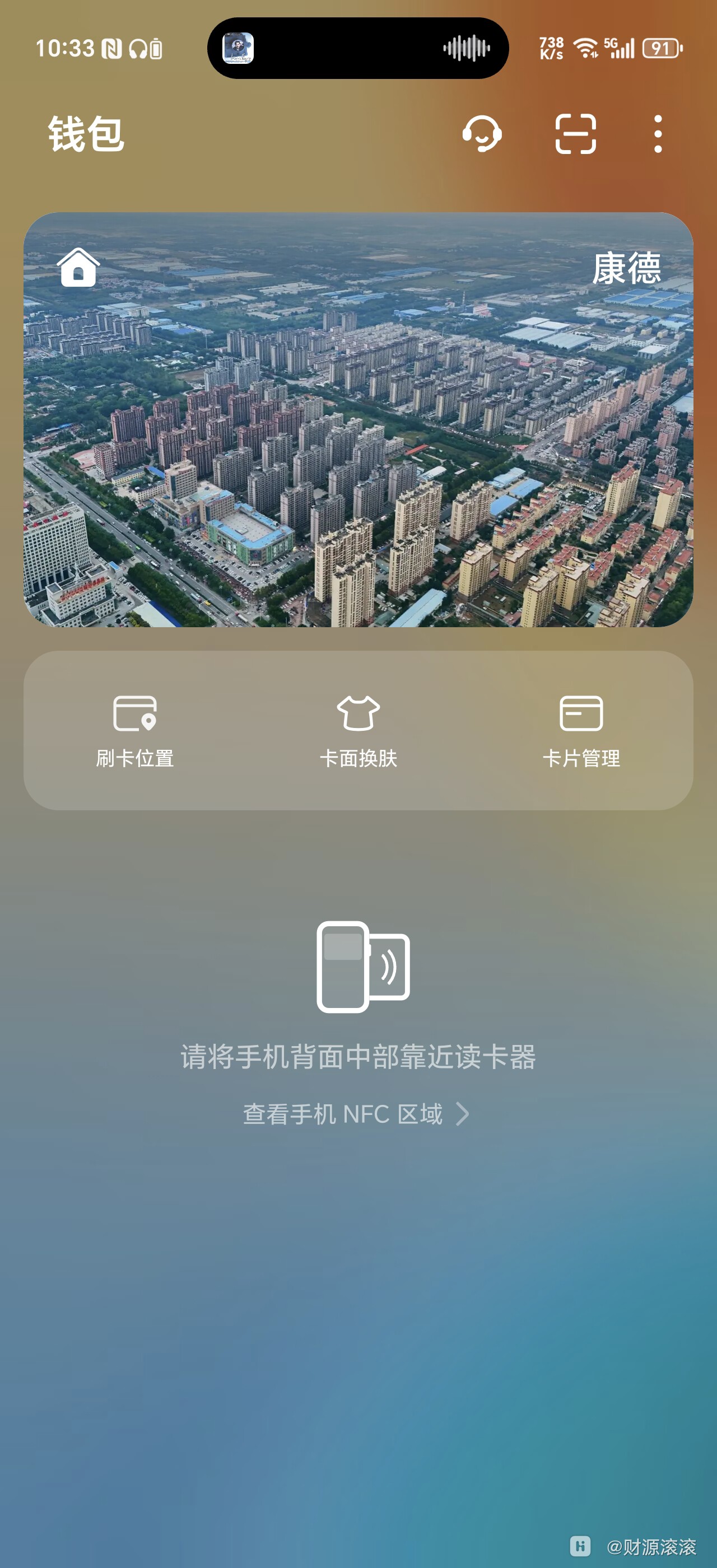Open customer service headset icon
This screenshot has height=1568, width=717.
click(481, 133)
